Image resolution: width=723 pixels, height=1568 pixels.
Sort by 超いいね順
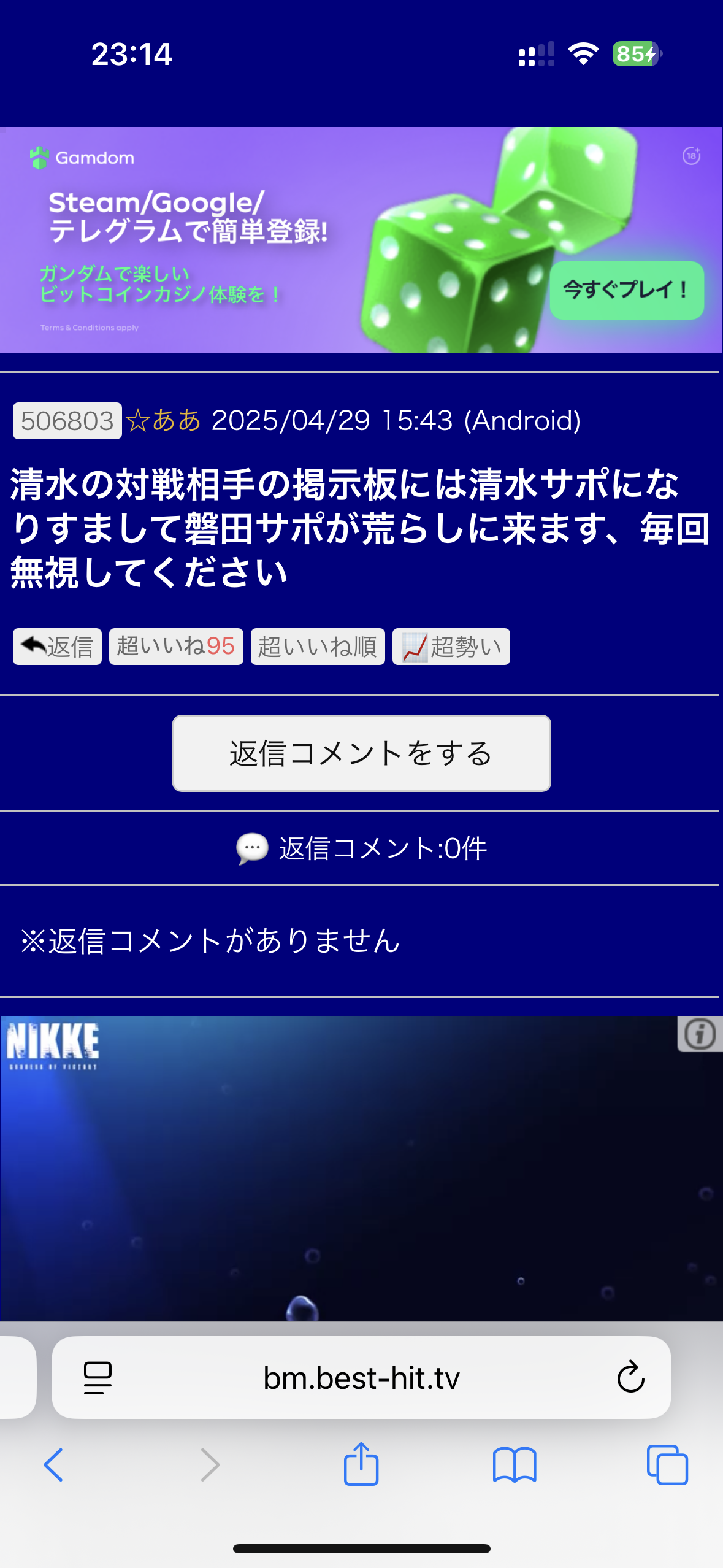[x=318, y=646]
